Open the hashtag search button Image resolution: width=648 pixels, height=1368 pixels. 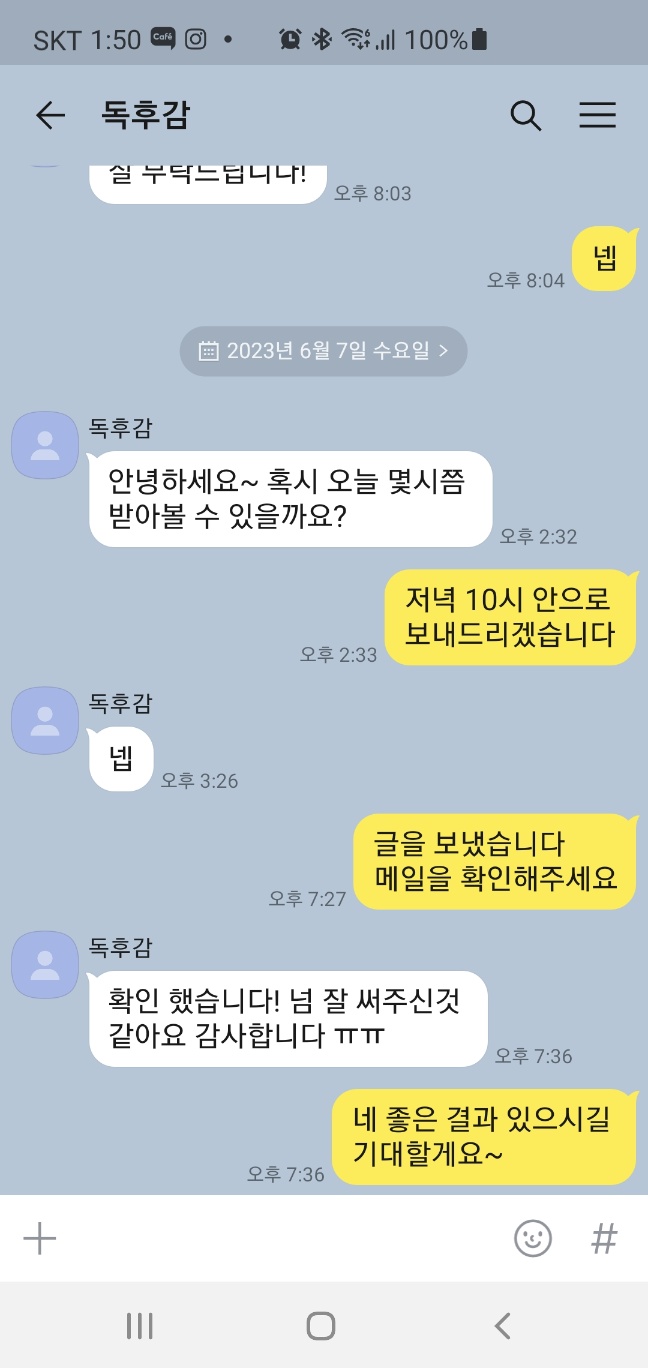click(604, 1238)
